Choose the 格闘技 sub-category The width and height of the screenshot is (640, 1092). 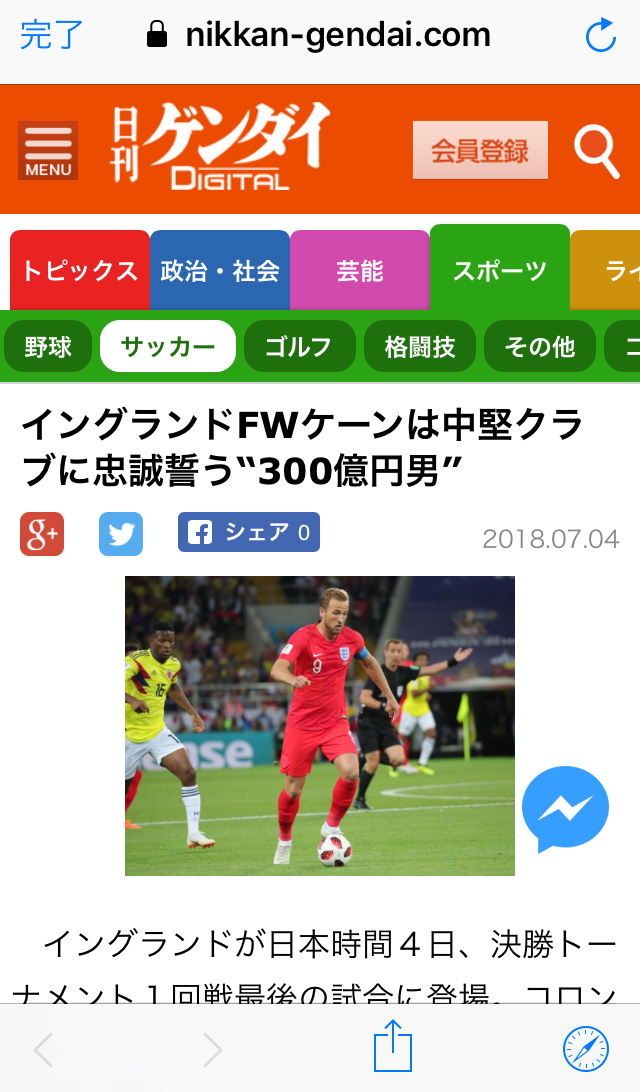pos(420,347)
